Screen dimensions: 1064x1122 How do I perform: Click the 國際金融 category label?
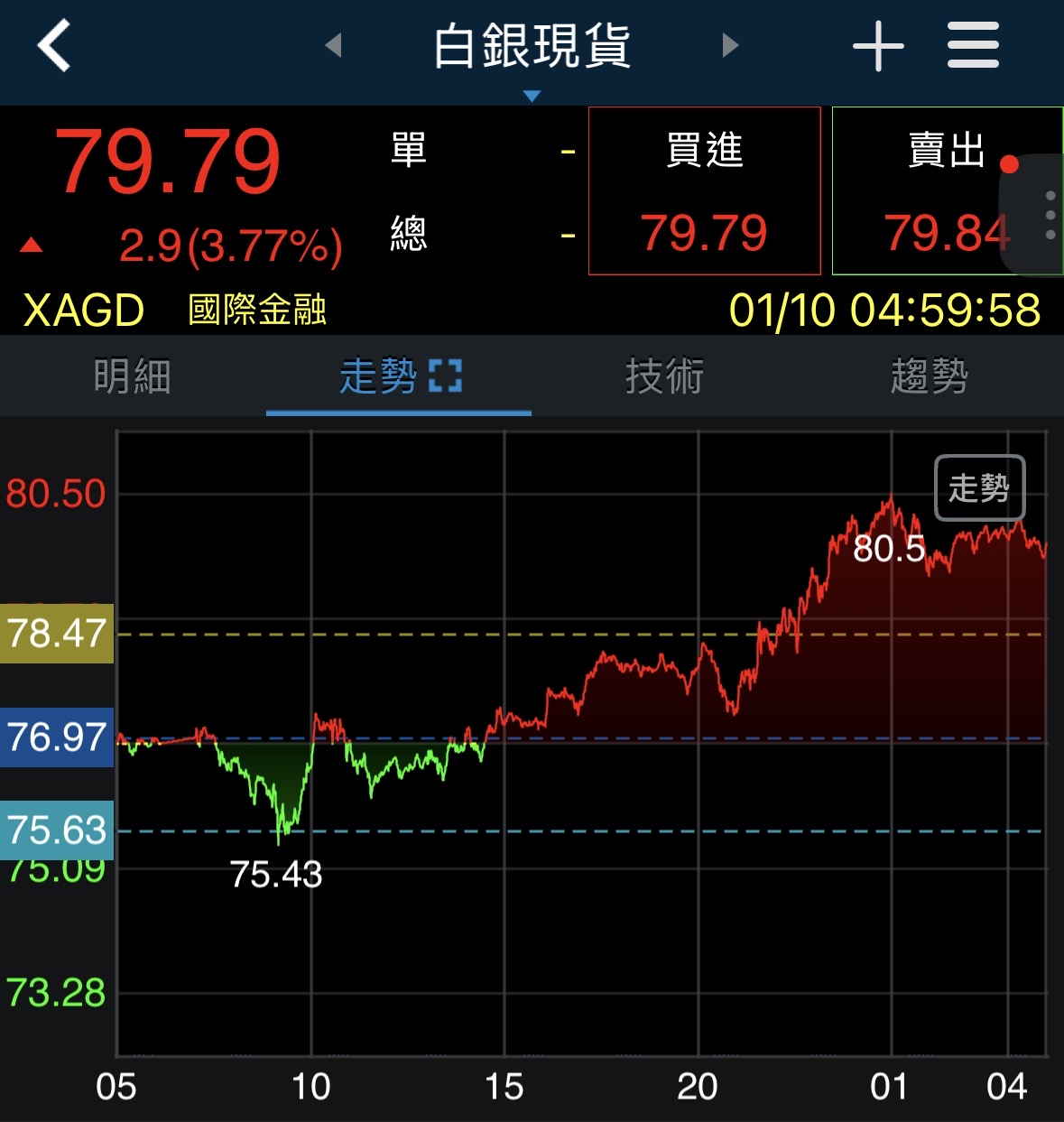tap(259, 309)
